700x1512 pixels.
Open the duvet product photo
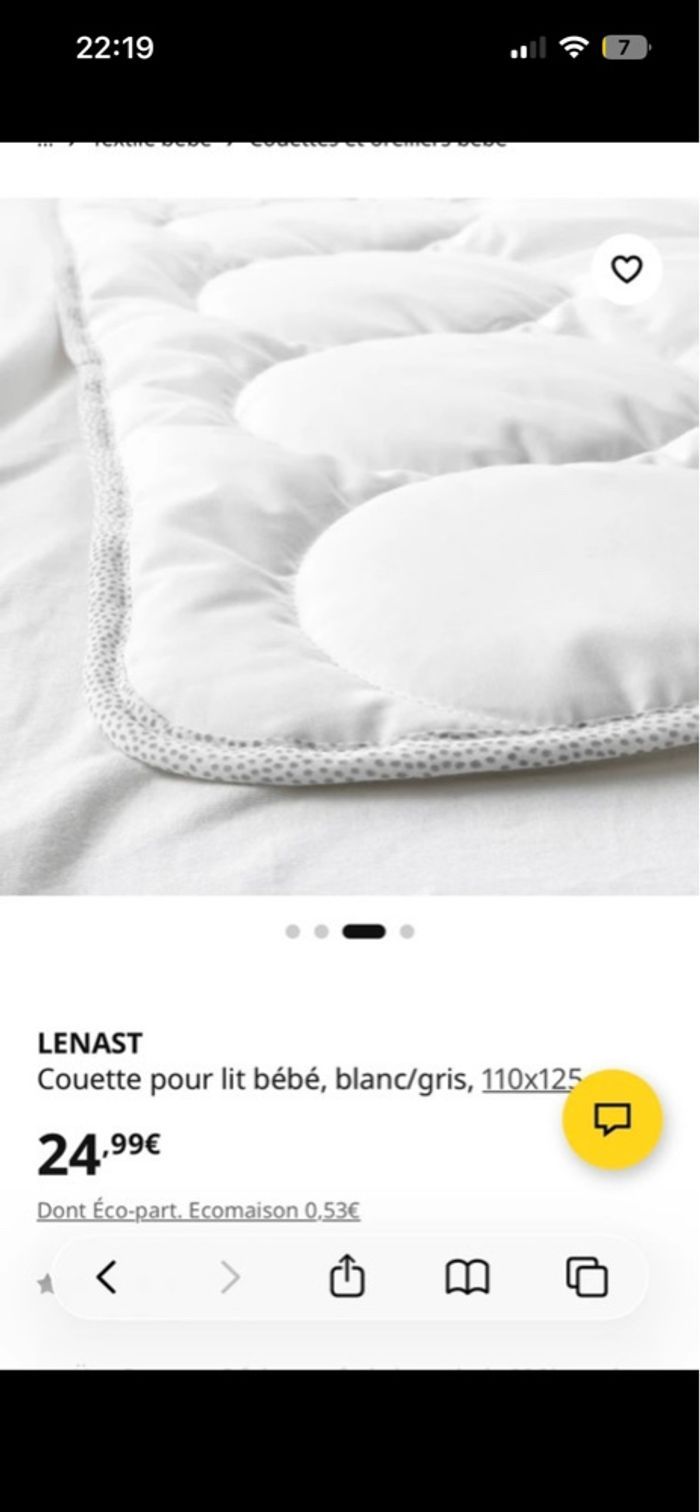pos(350,545)
